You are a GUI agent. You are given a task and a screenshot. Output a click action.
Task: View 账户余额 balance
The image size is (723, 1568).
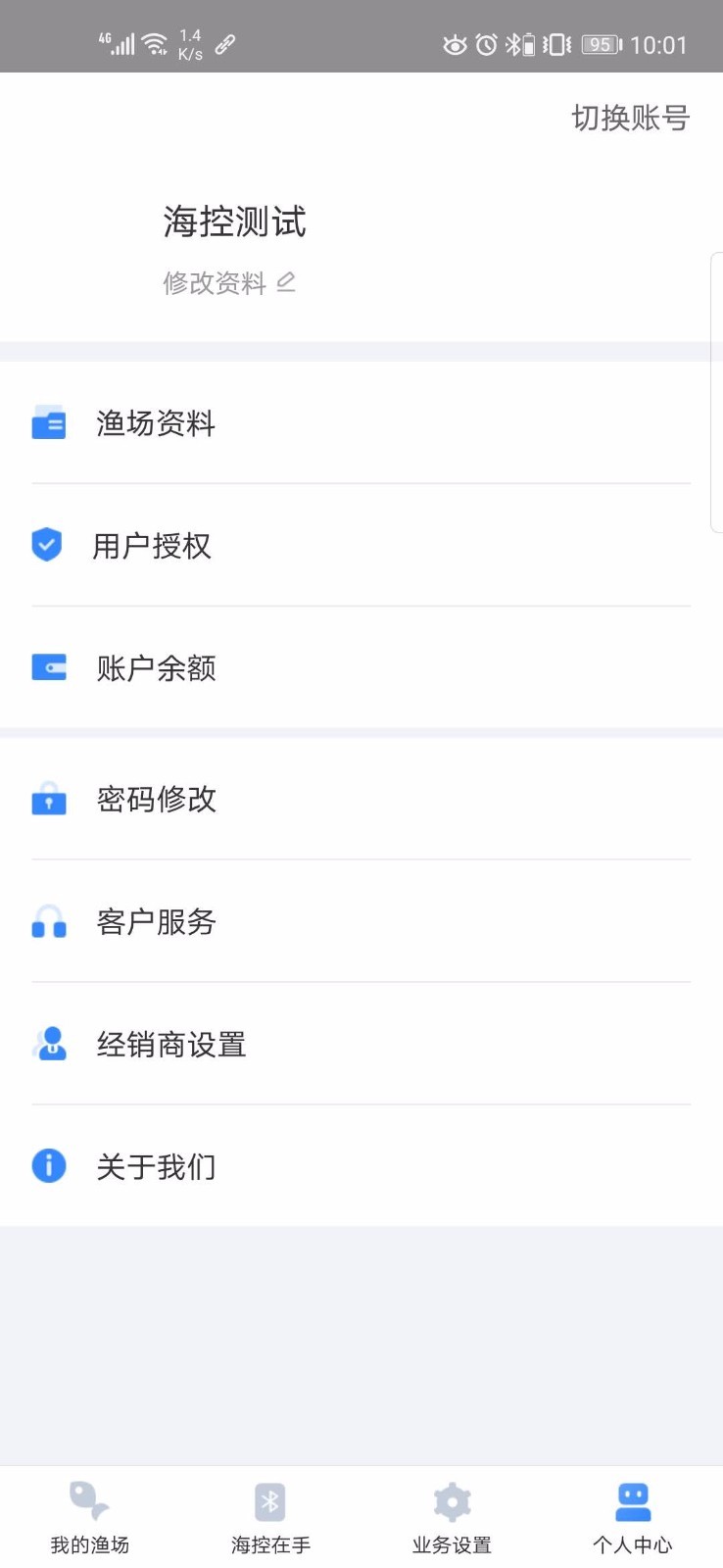pos(361,668)
